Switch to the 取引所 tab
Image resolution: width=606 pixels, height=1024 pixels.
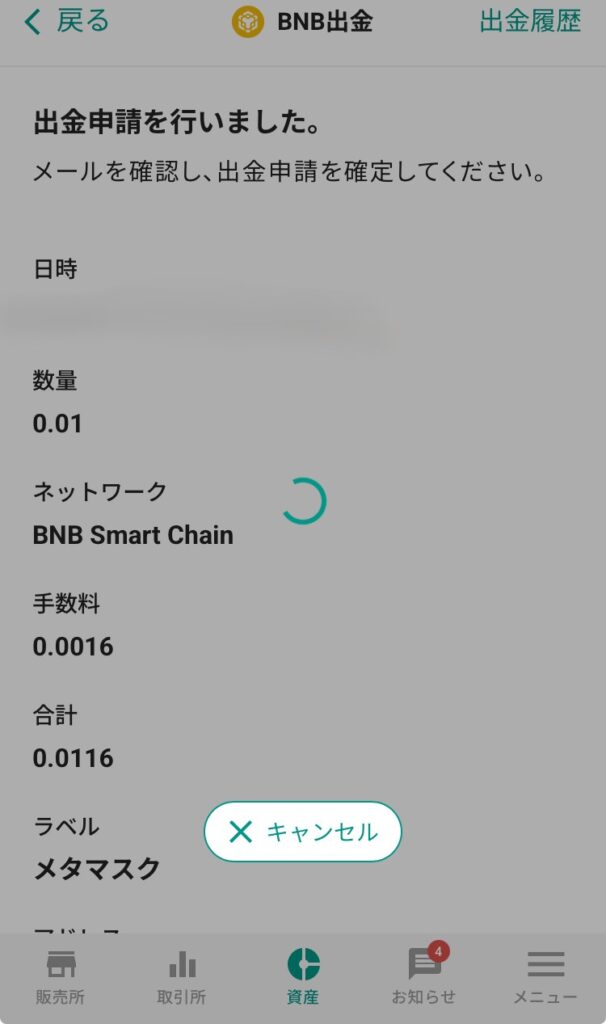point(181,977)
